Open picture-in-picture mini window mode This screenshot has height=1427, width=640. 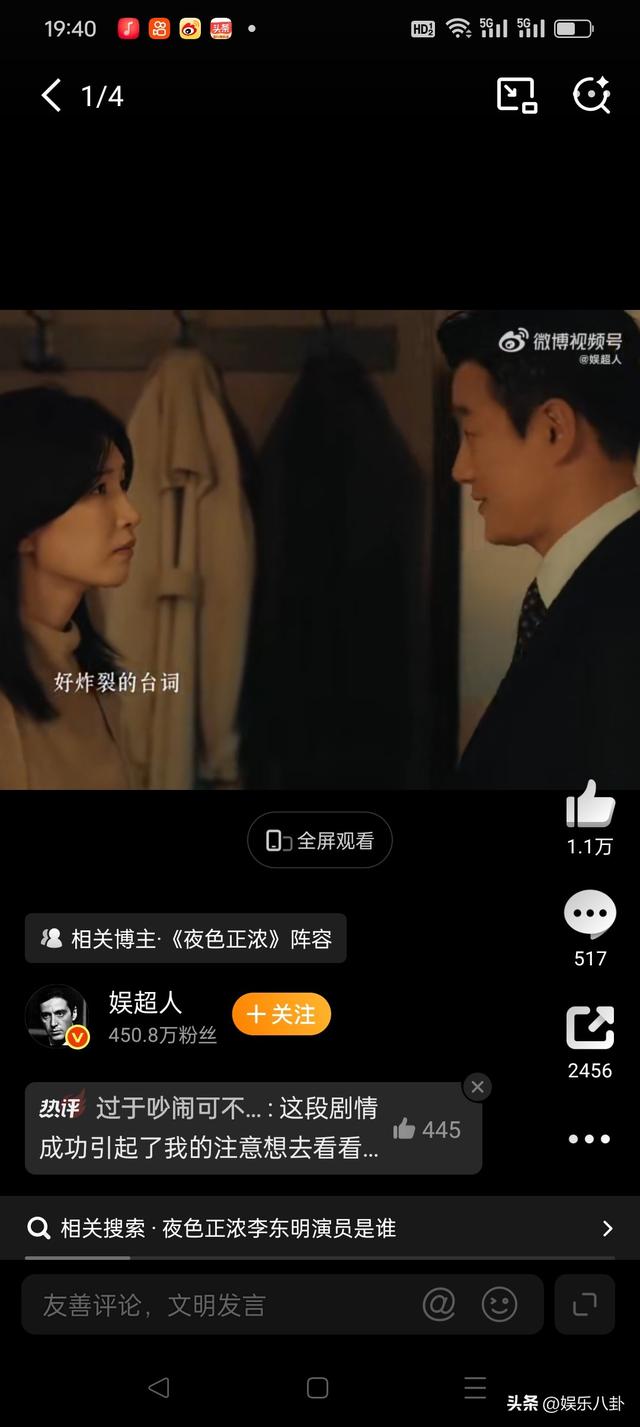pyautogui.click(x=517, y=96)
